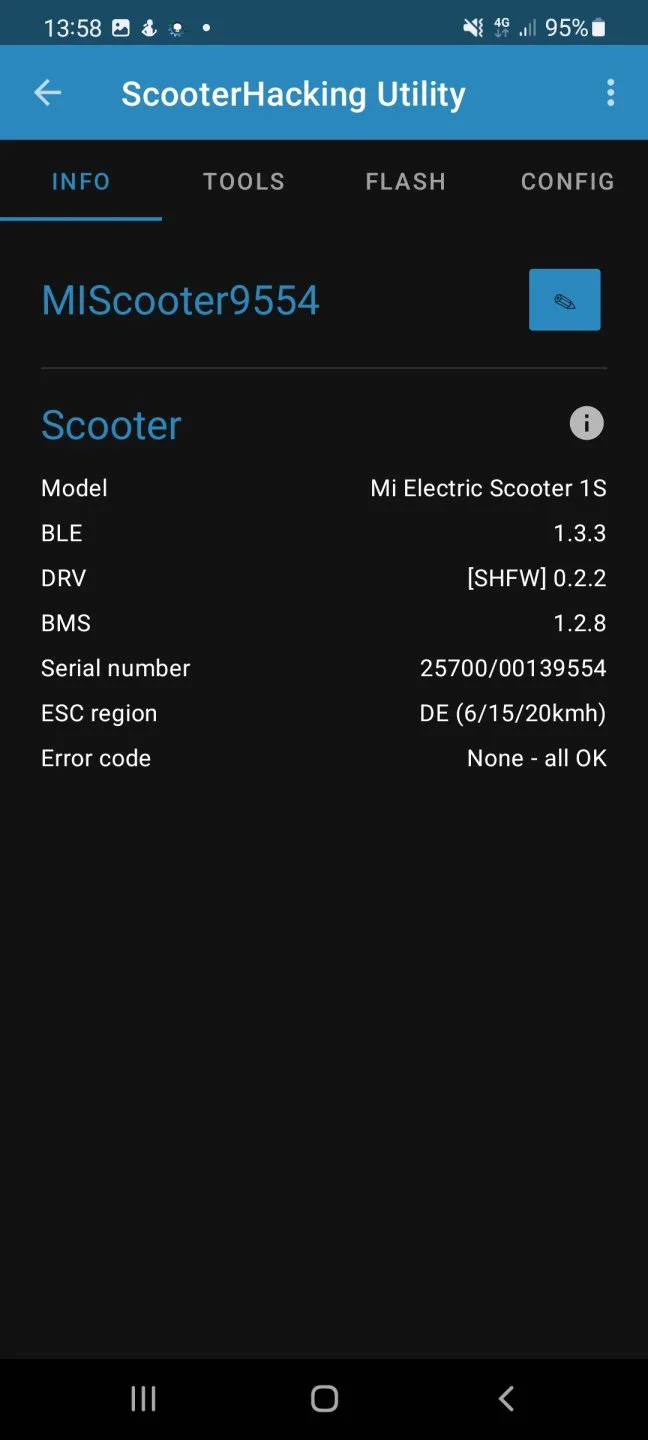The height and width of the screenshot is (1440, 648).
Task: Select the Info tab
Action: tap(81, 181)
